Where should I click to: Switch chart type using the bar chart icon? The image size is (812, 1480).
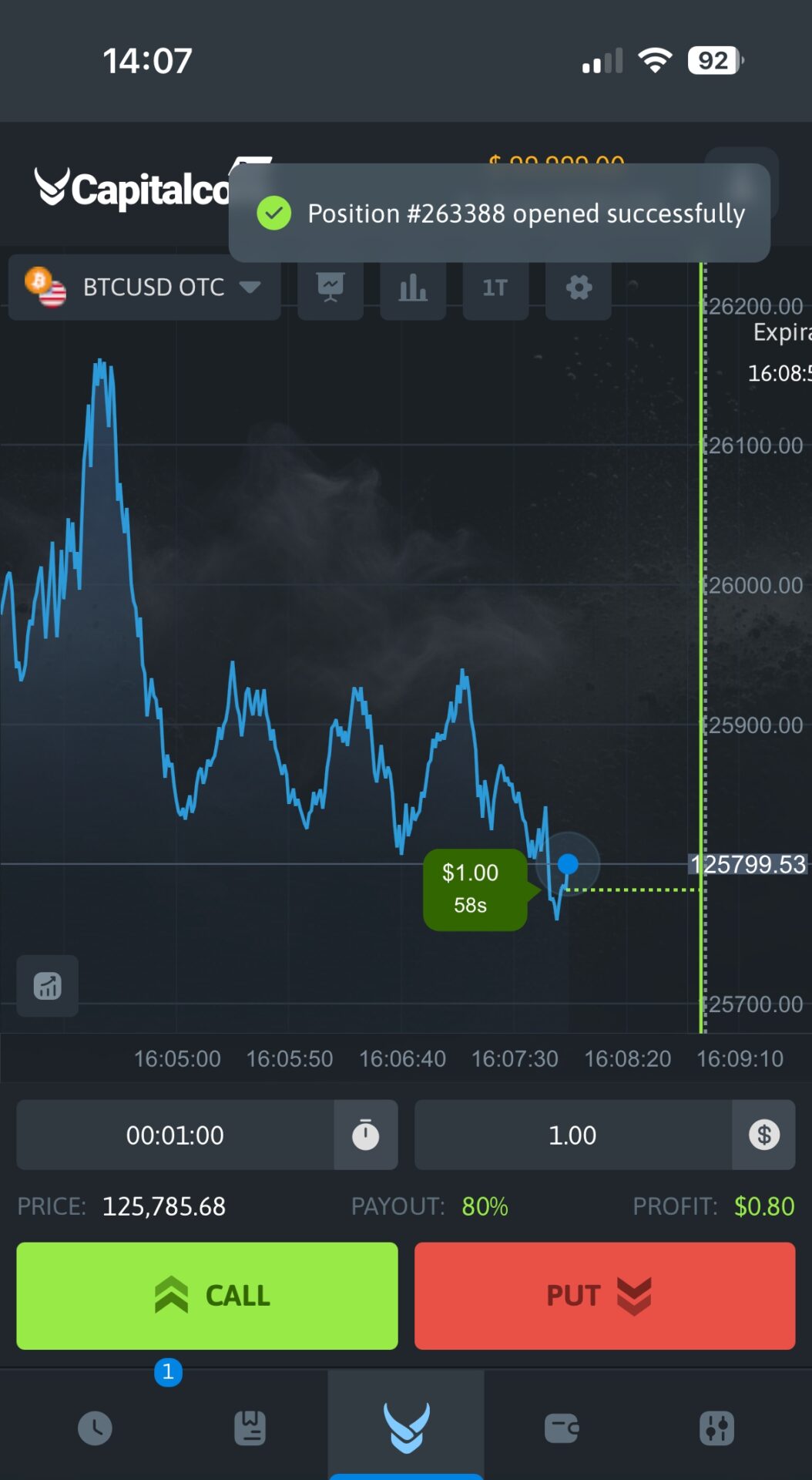coord(413,288)
